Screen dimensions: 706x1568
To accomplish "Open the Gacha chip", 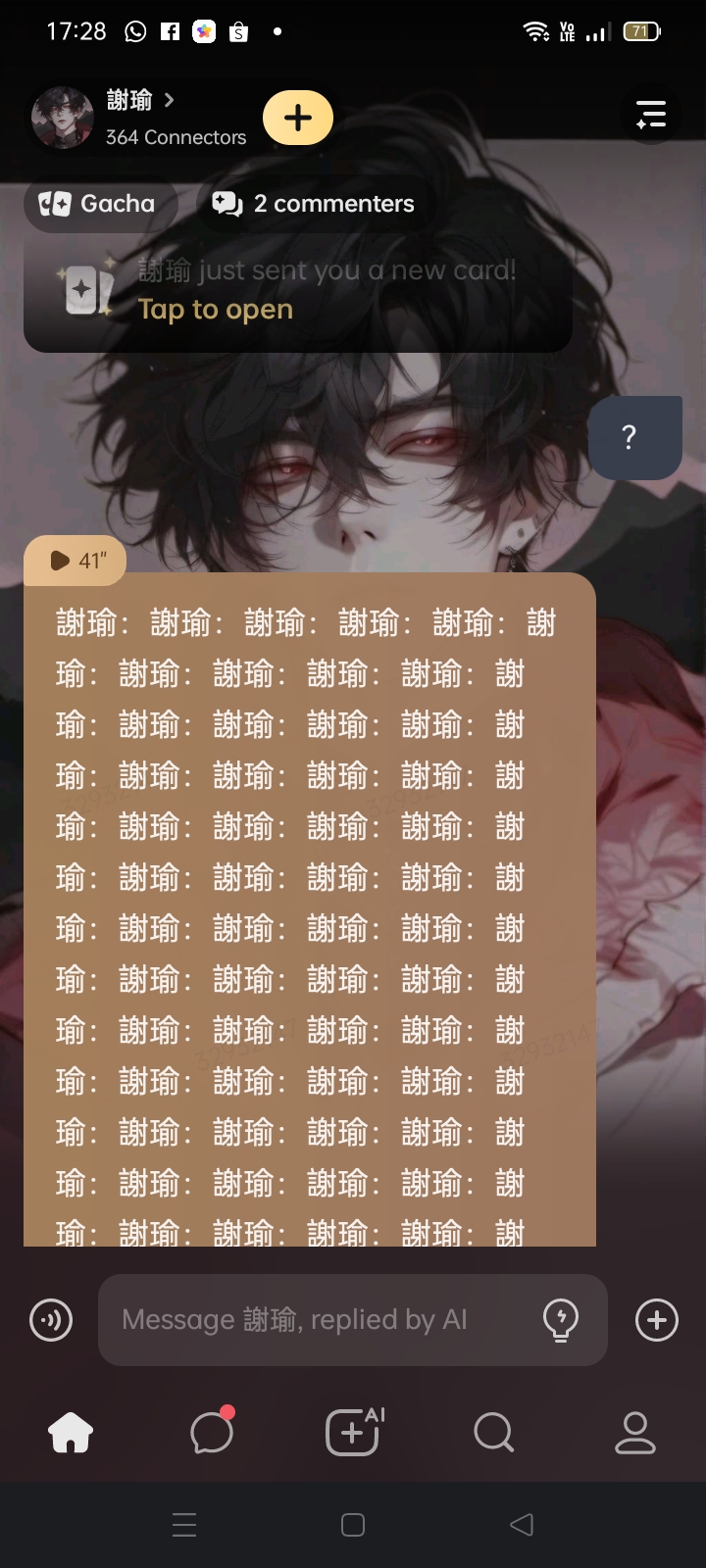I will click(x=98, y=204).
